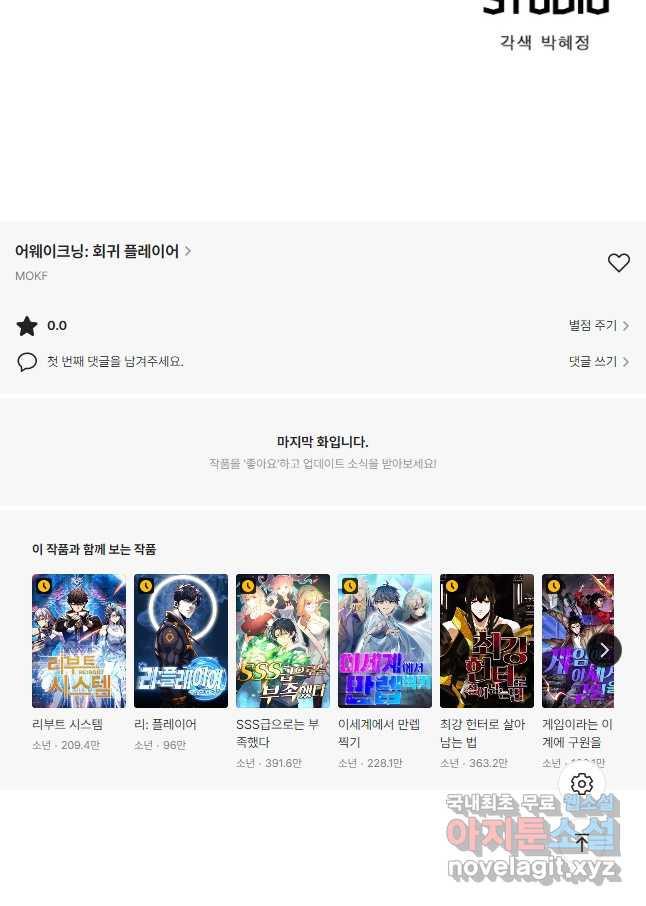Open the first comment prompt row
Screen dimensions: 646x906
115,362
